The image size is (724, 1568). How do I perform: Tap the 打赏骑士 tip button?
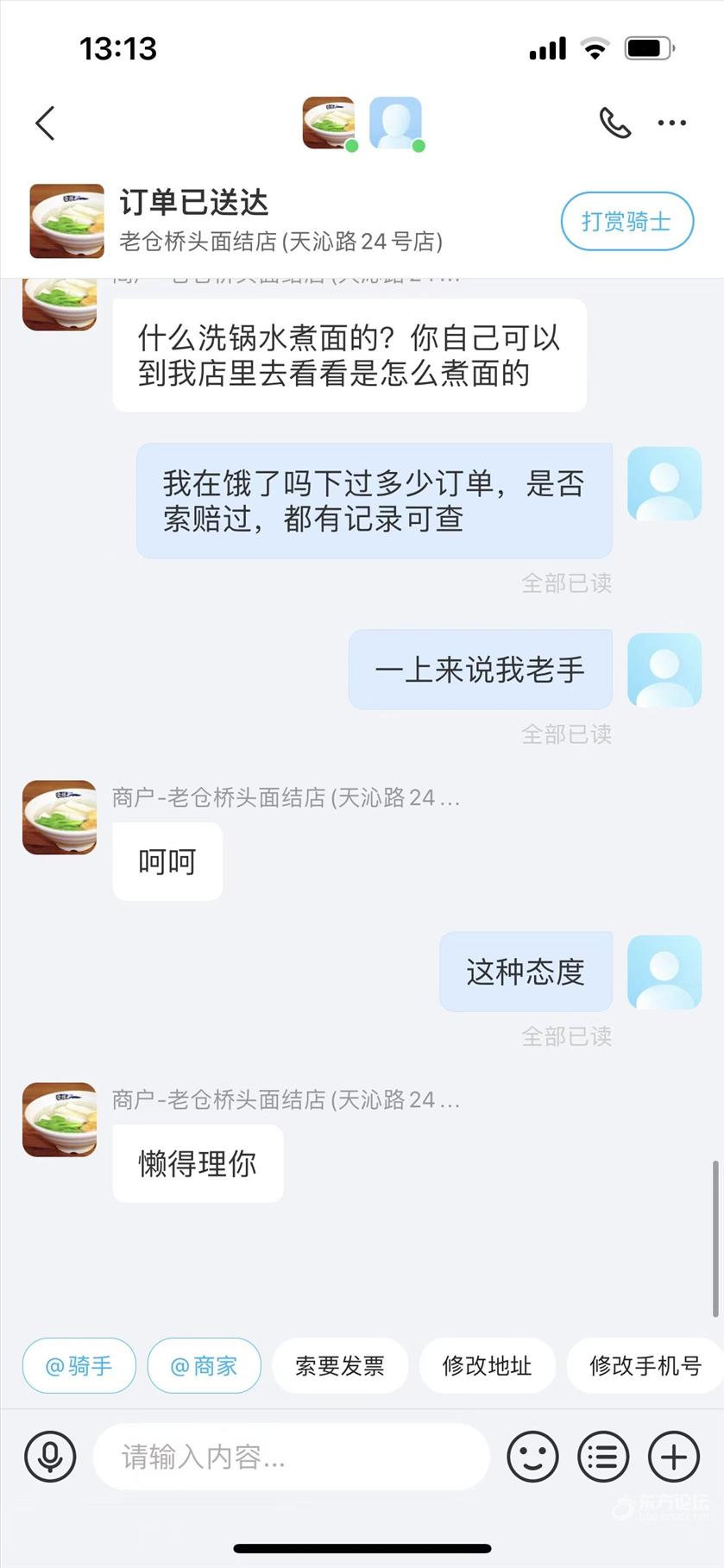pos(626,222)
